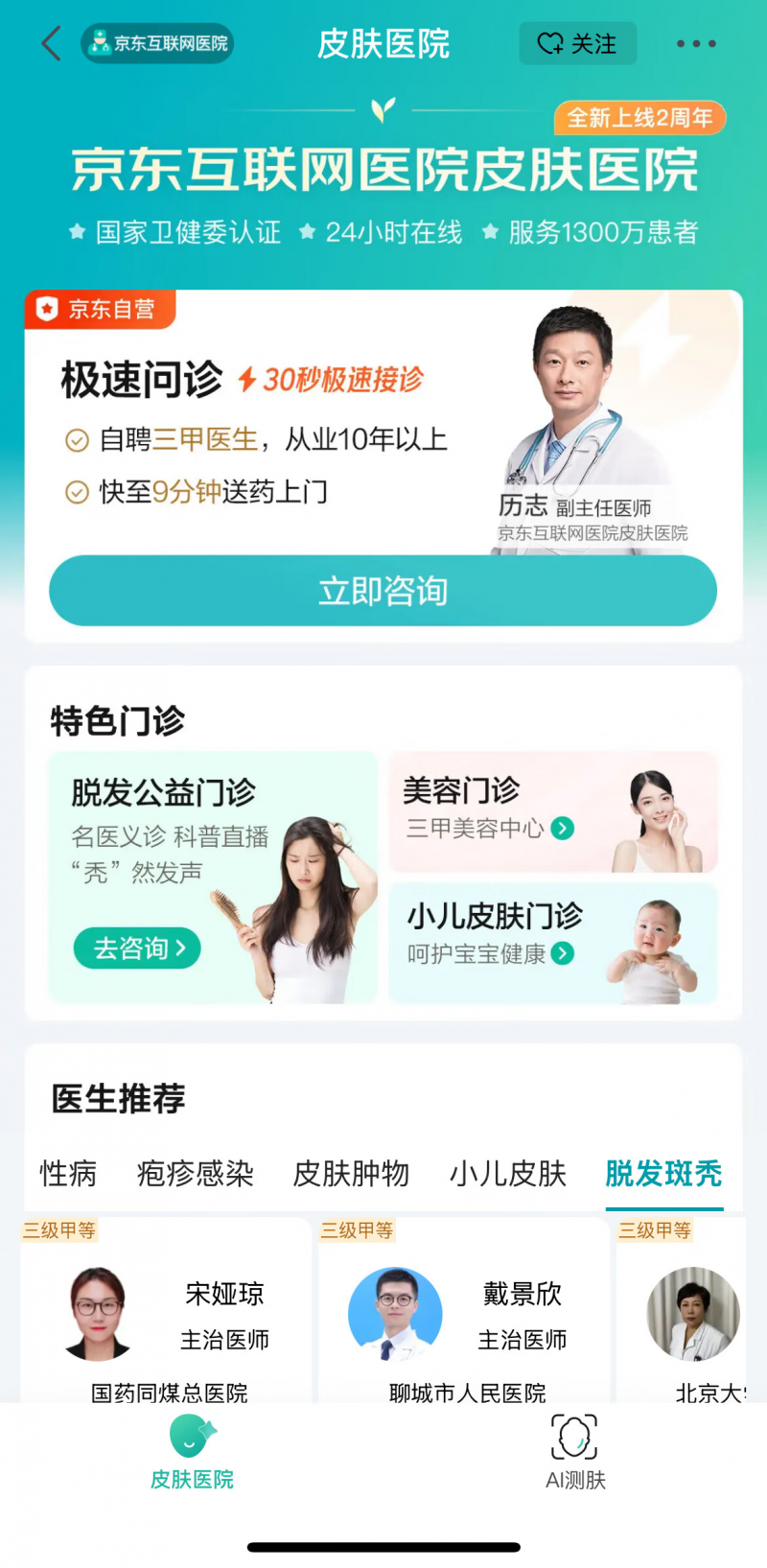
Task: Open doctor 宋娅琼's card
Action: click(167, 1311)
